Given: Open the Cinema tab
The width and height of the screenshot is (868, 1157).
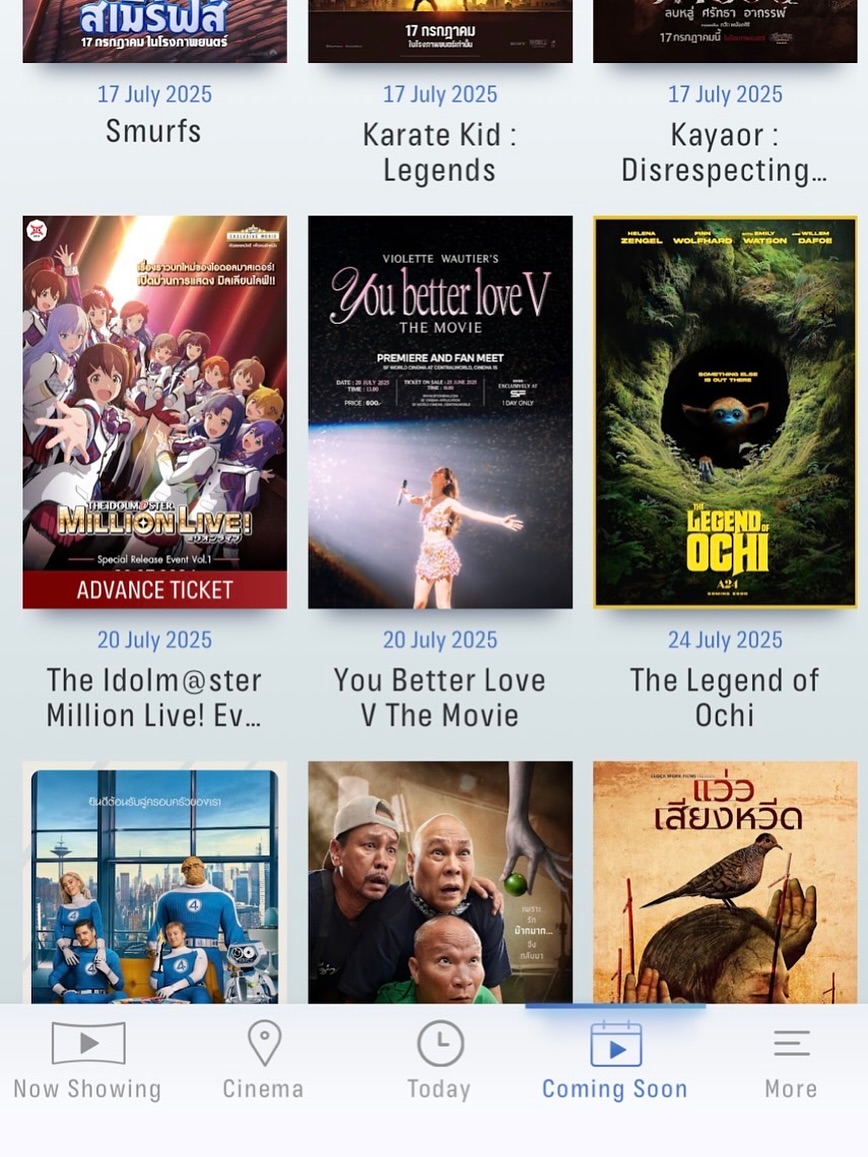Looking at the screenshot, I should coord(263,1062).
